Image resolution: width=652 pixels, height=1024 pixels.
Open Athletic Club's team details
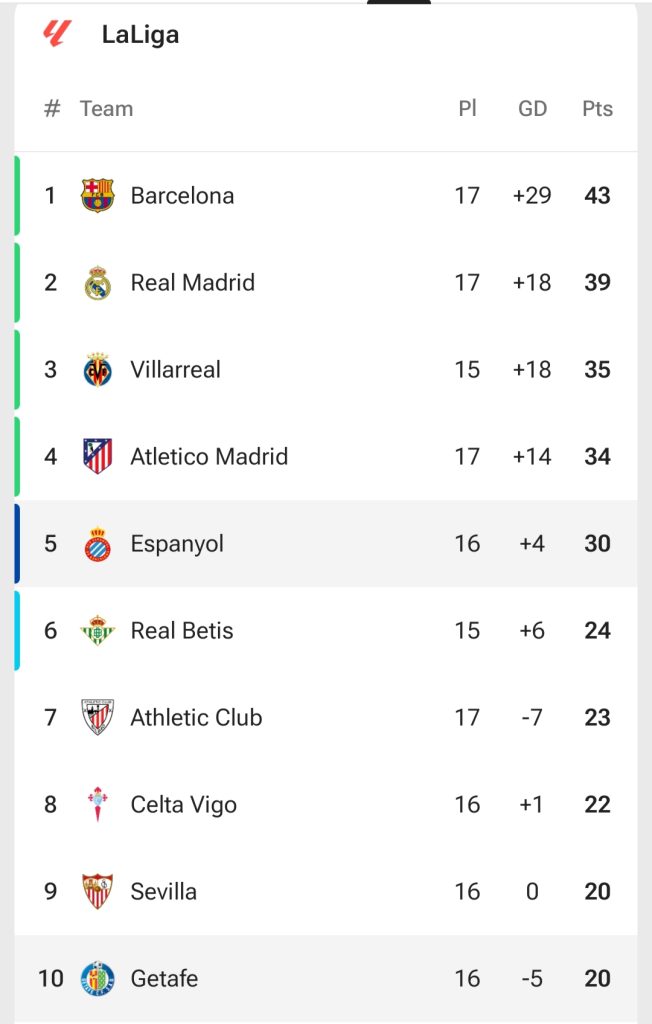click(x=196, y=718)
